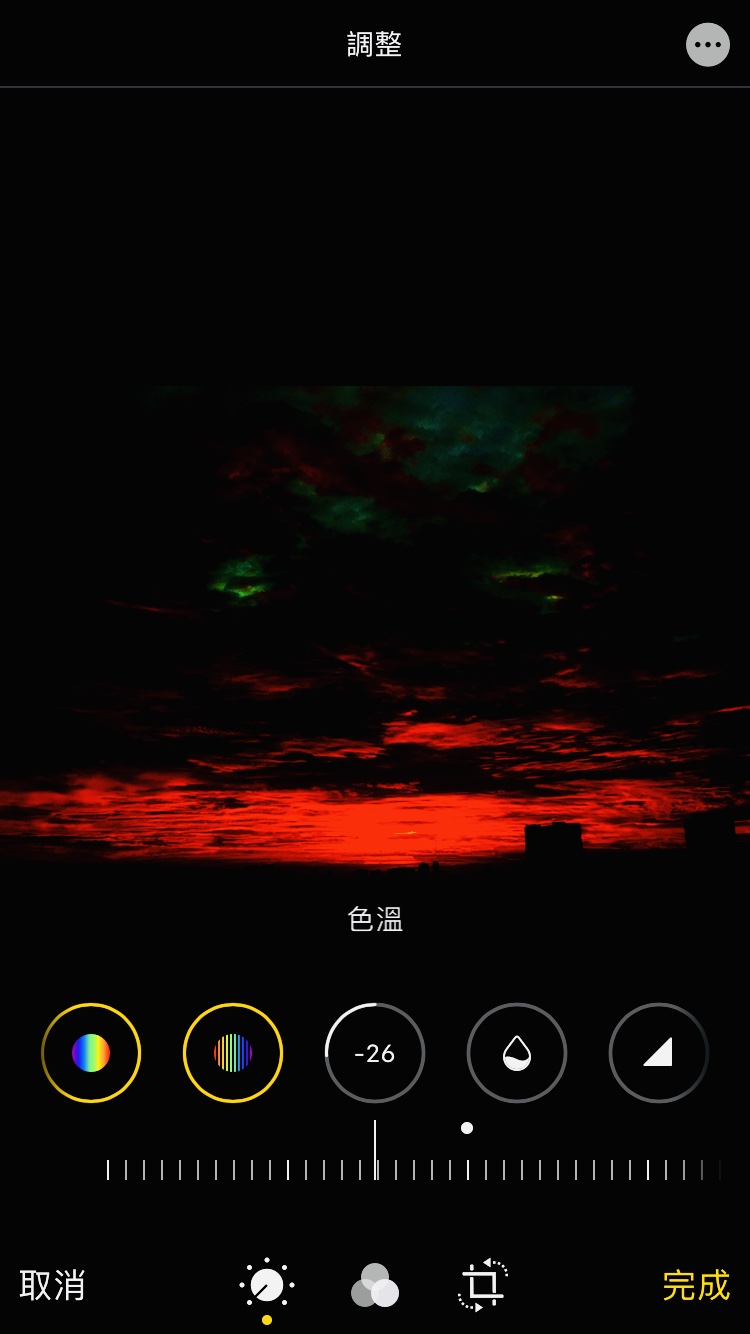Tap the color temperature dial showing -26

pos(375,1053)
